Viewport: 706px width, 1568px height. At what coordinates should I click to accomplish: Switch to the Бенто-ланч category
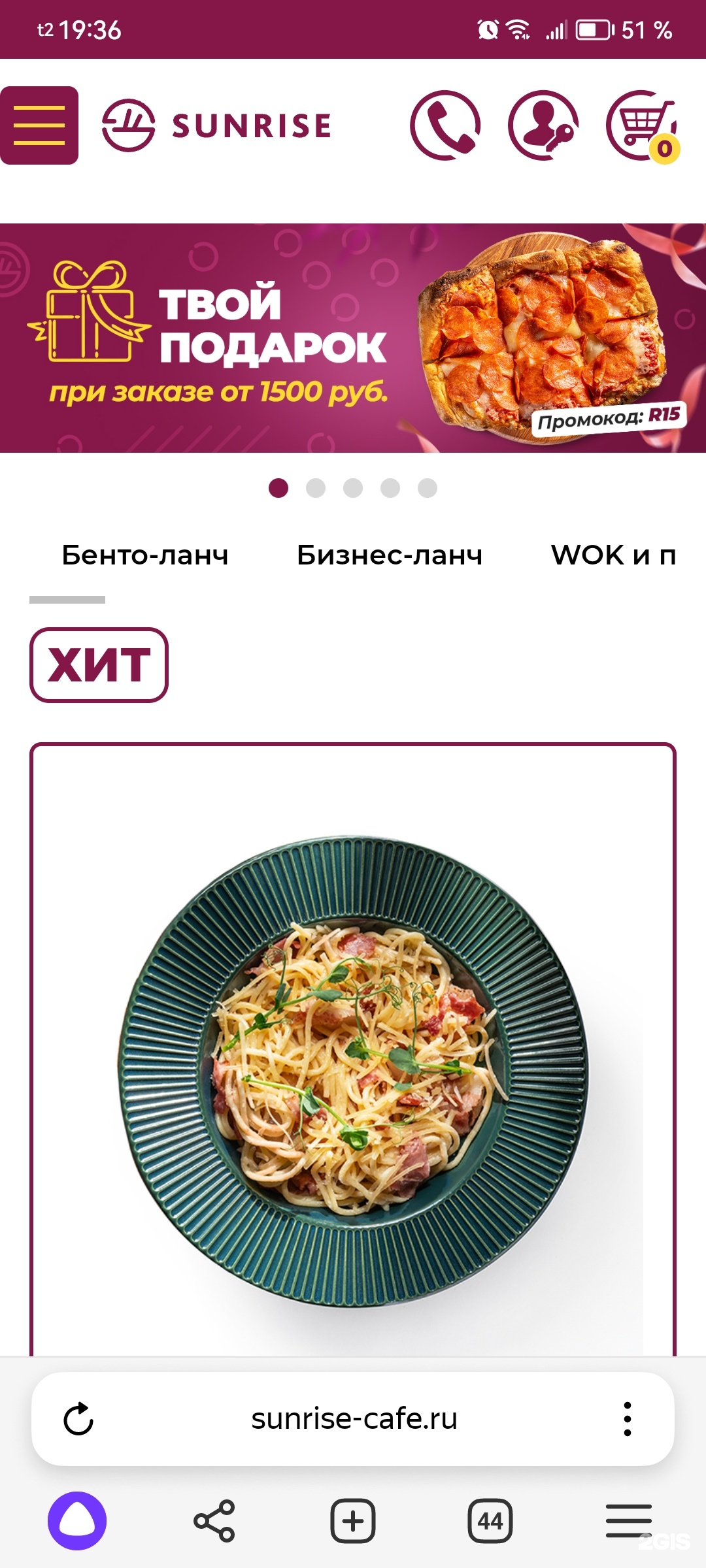(x=145, y=555)
